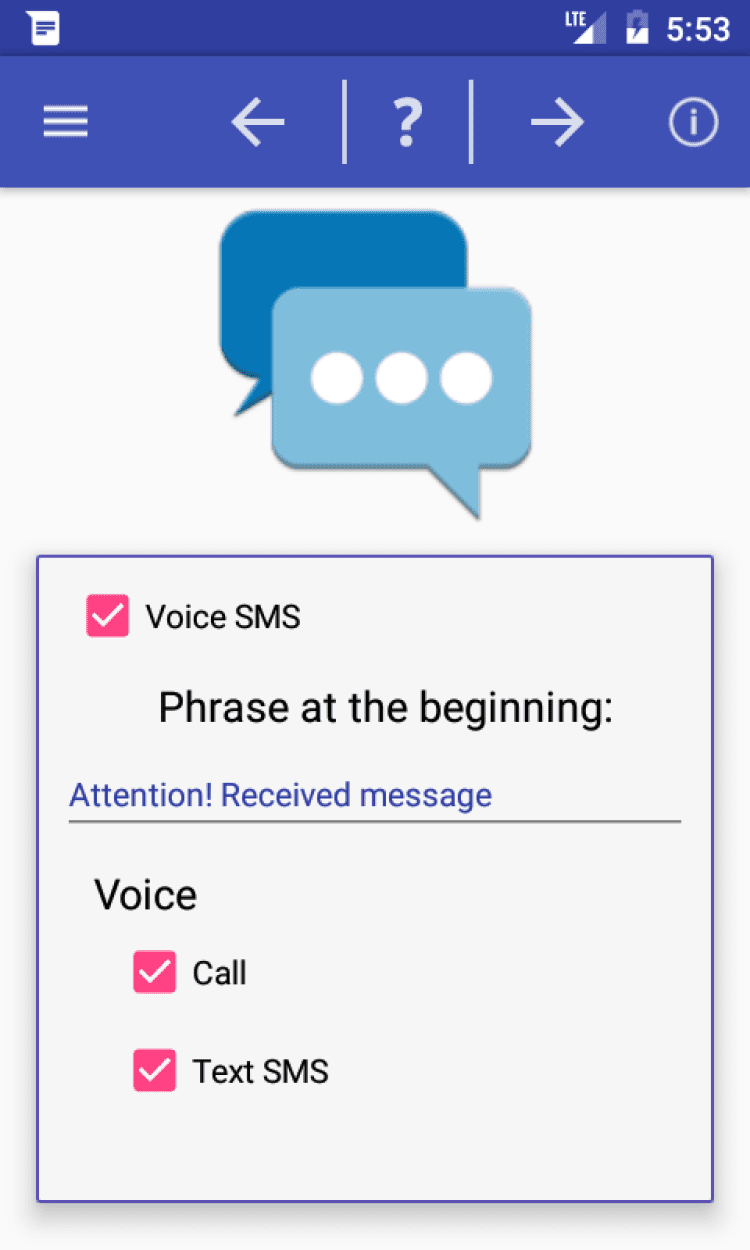Go to the previous page arrow
Screen dimensions: 750x1250
pos(258,122)
